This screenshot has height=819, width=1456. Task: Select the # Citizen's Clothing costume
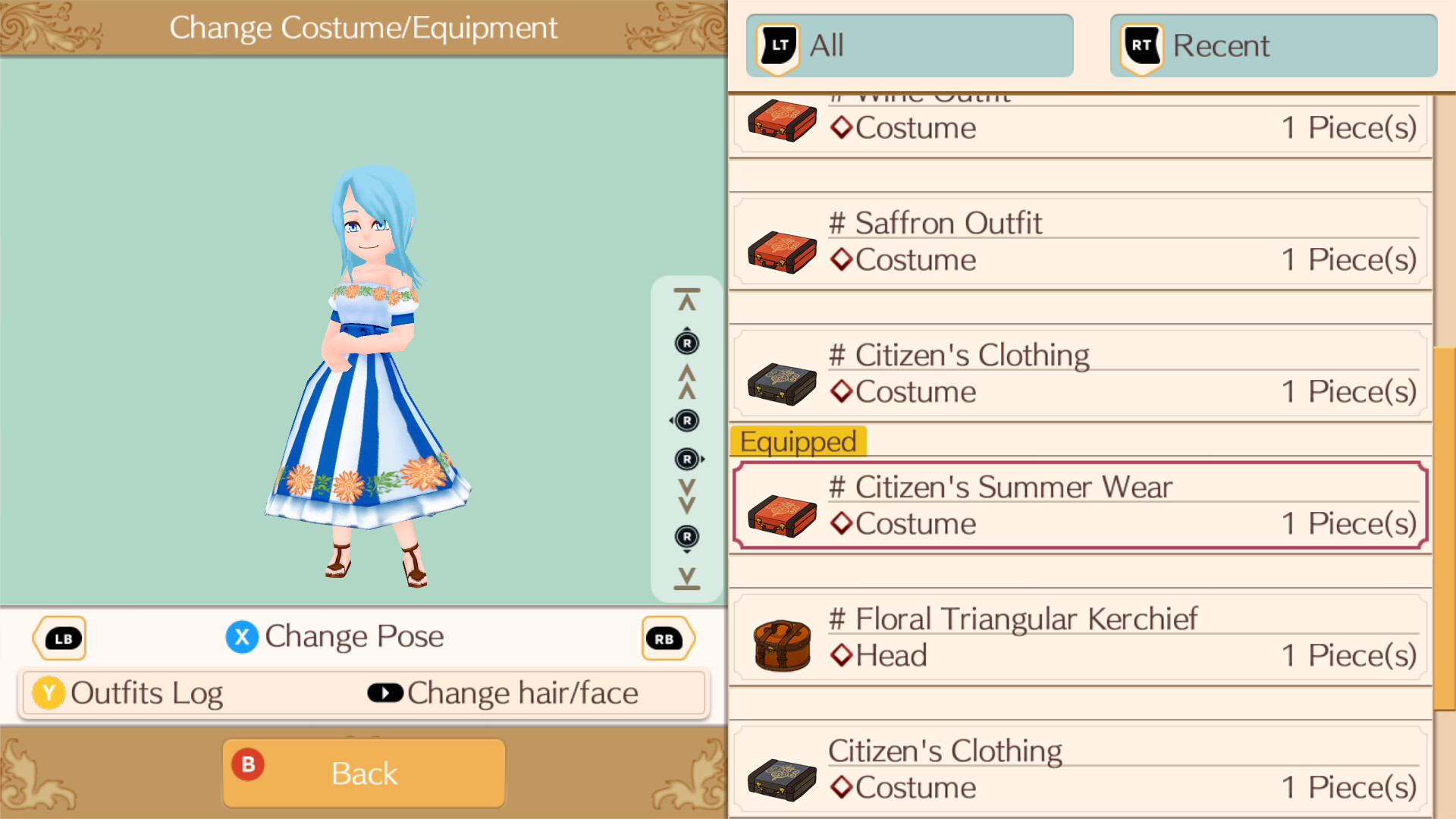1080,375
